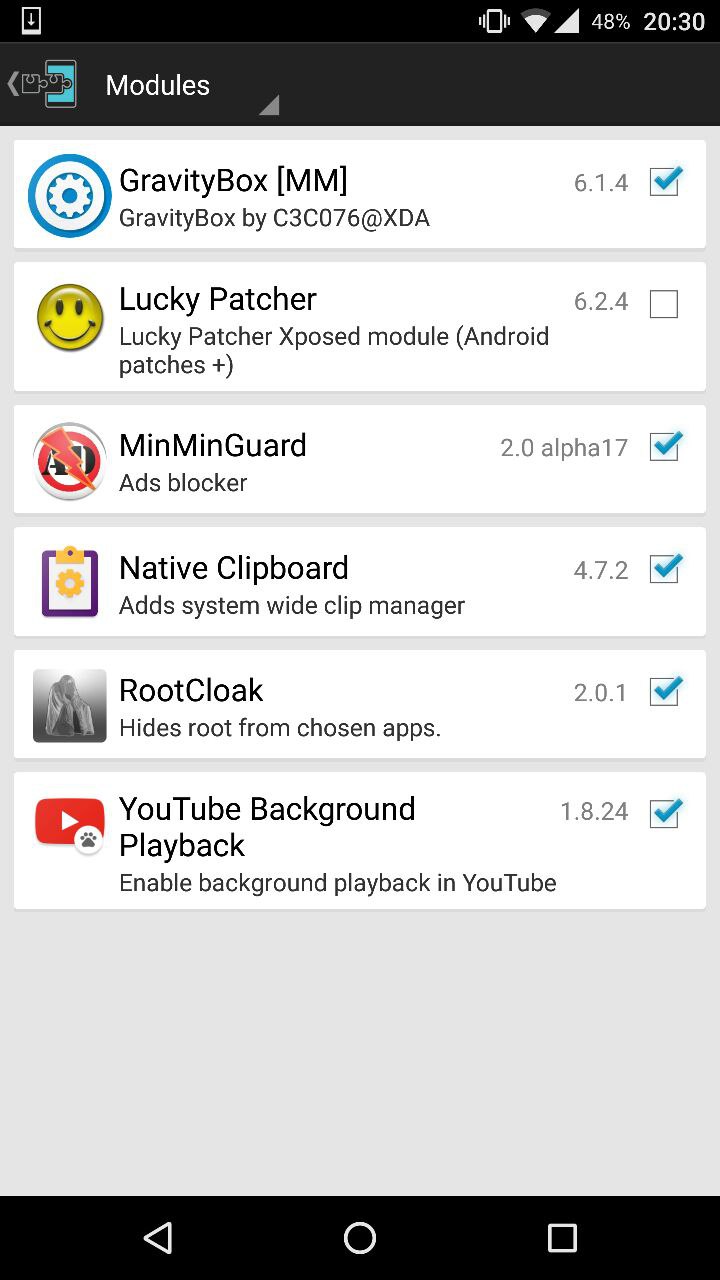Toggle the RootCloak checkbox off

pyautogui.click(x=664, y=692)
